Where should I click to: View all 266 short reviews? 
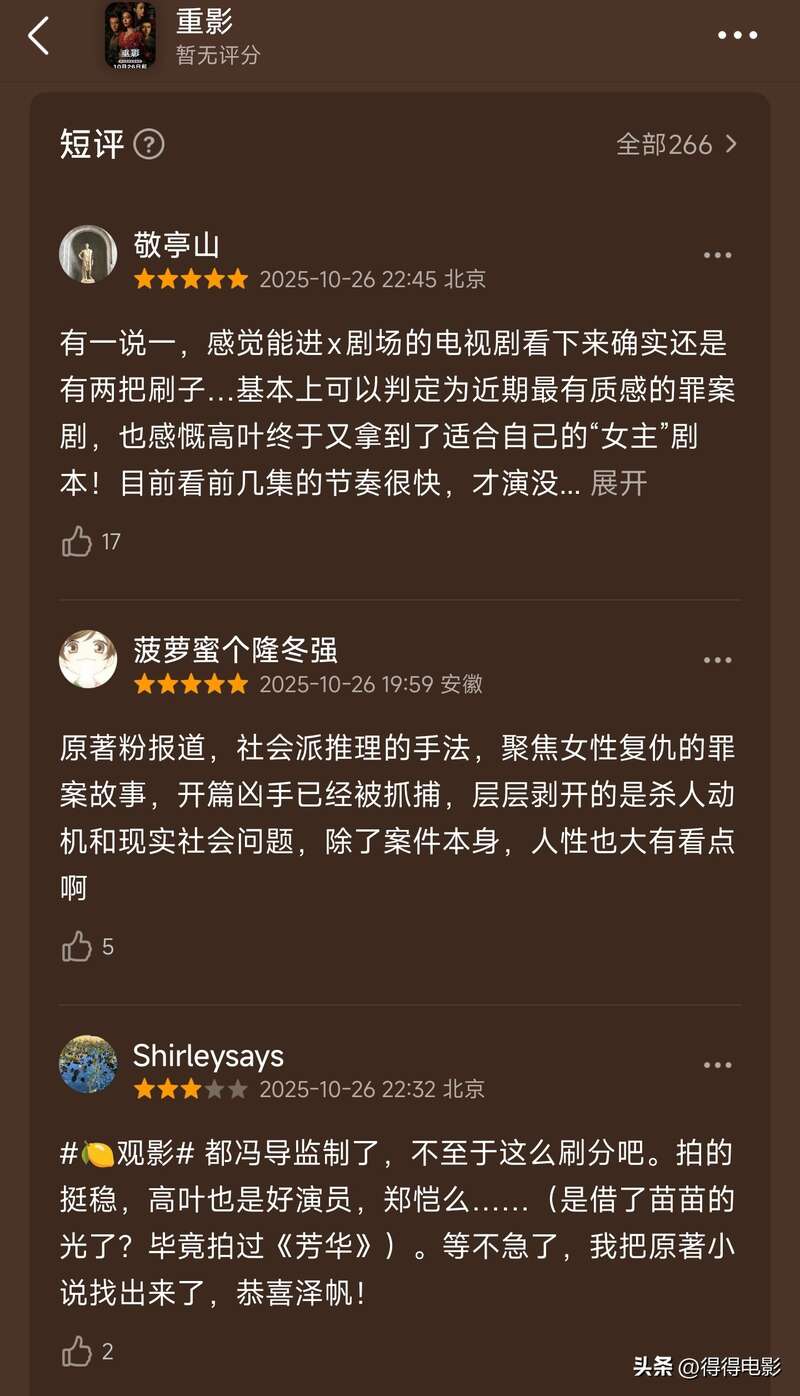676,144
